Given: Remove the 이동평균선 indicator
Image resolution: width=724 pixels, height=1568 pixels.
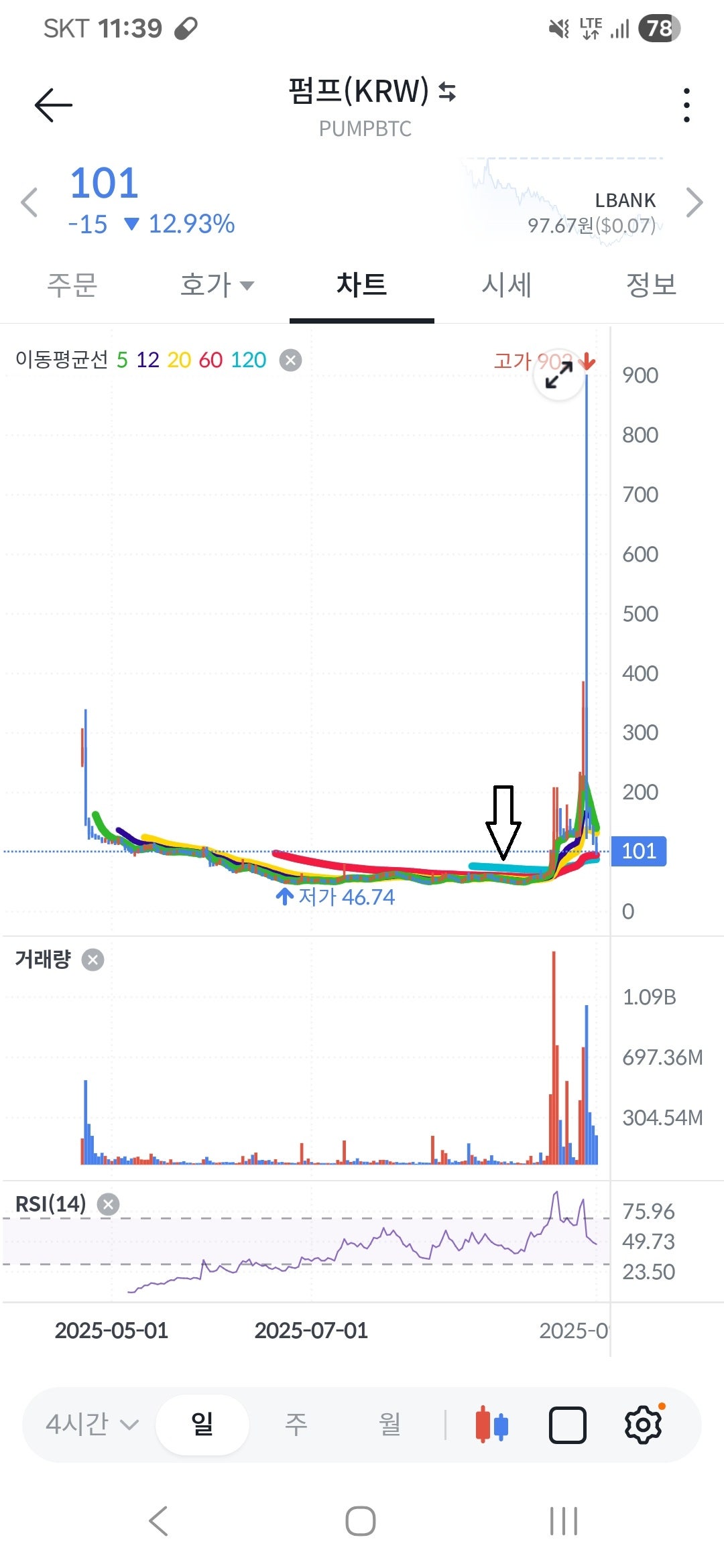Looking at the screenshot, I should point(290,361).
